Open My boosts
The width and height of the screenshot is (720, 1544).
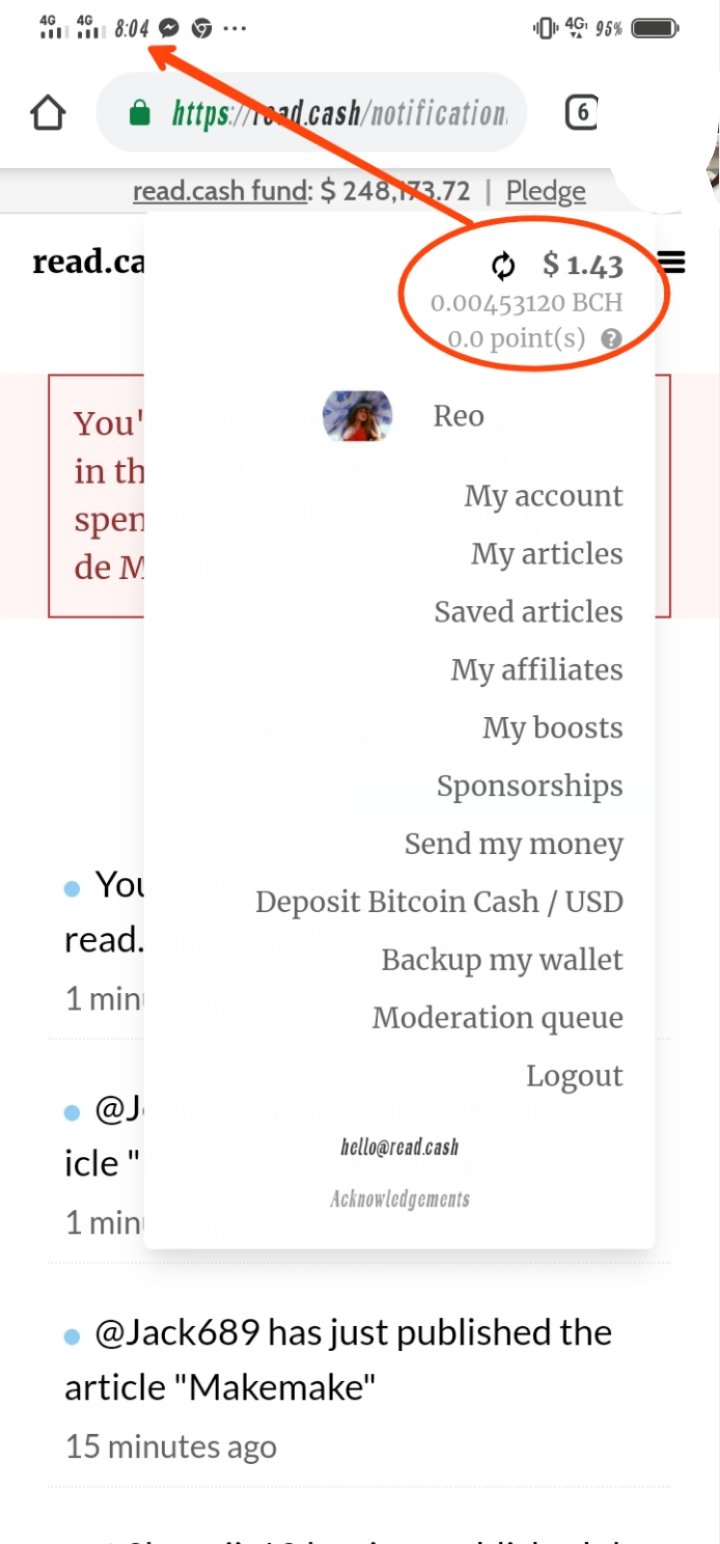(x=553, y=728)
